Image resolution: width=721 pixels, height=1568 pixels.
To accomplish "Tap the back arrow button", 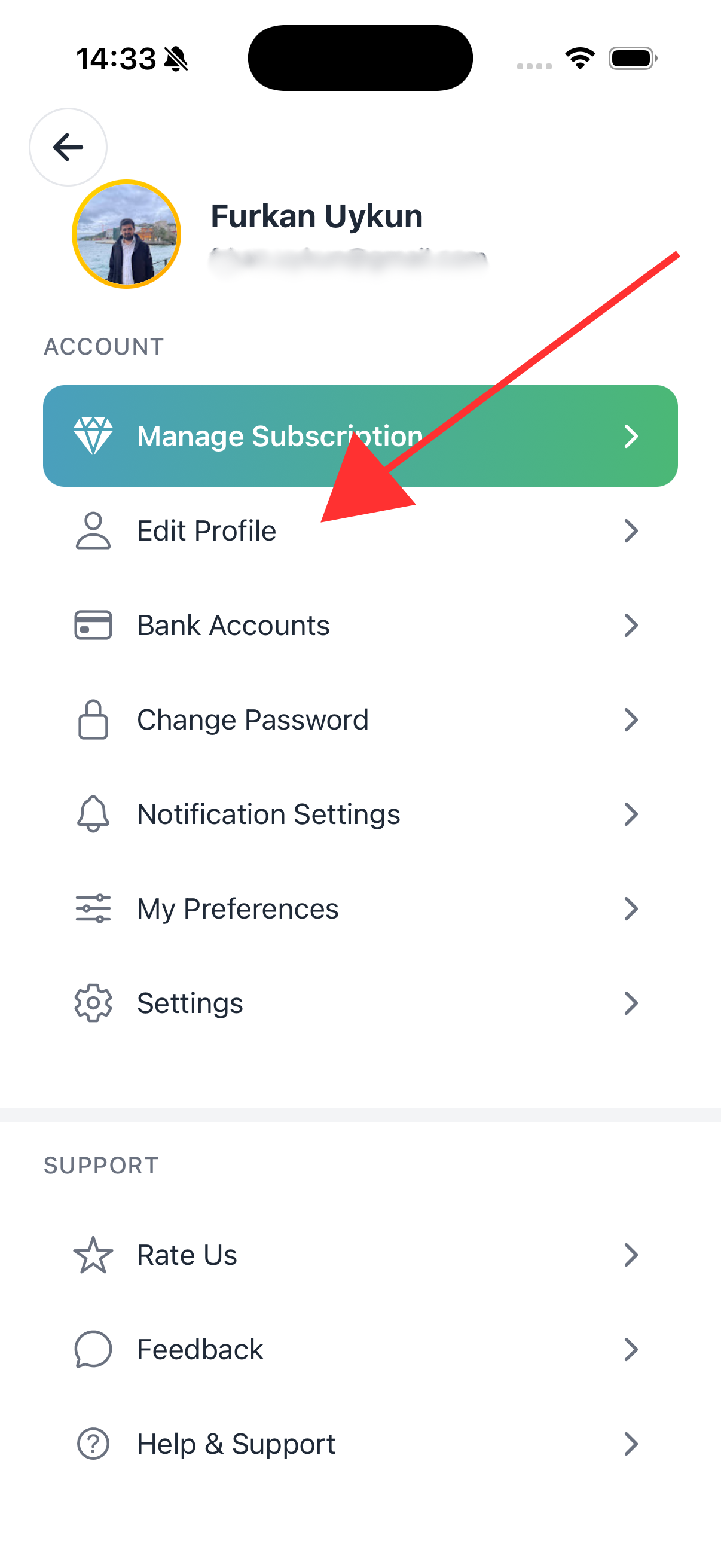I will tap(68, 147).
